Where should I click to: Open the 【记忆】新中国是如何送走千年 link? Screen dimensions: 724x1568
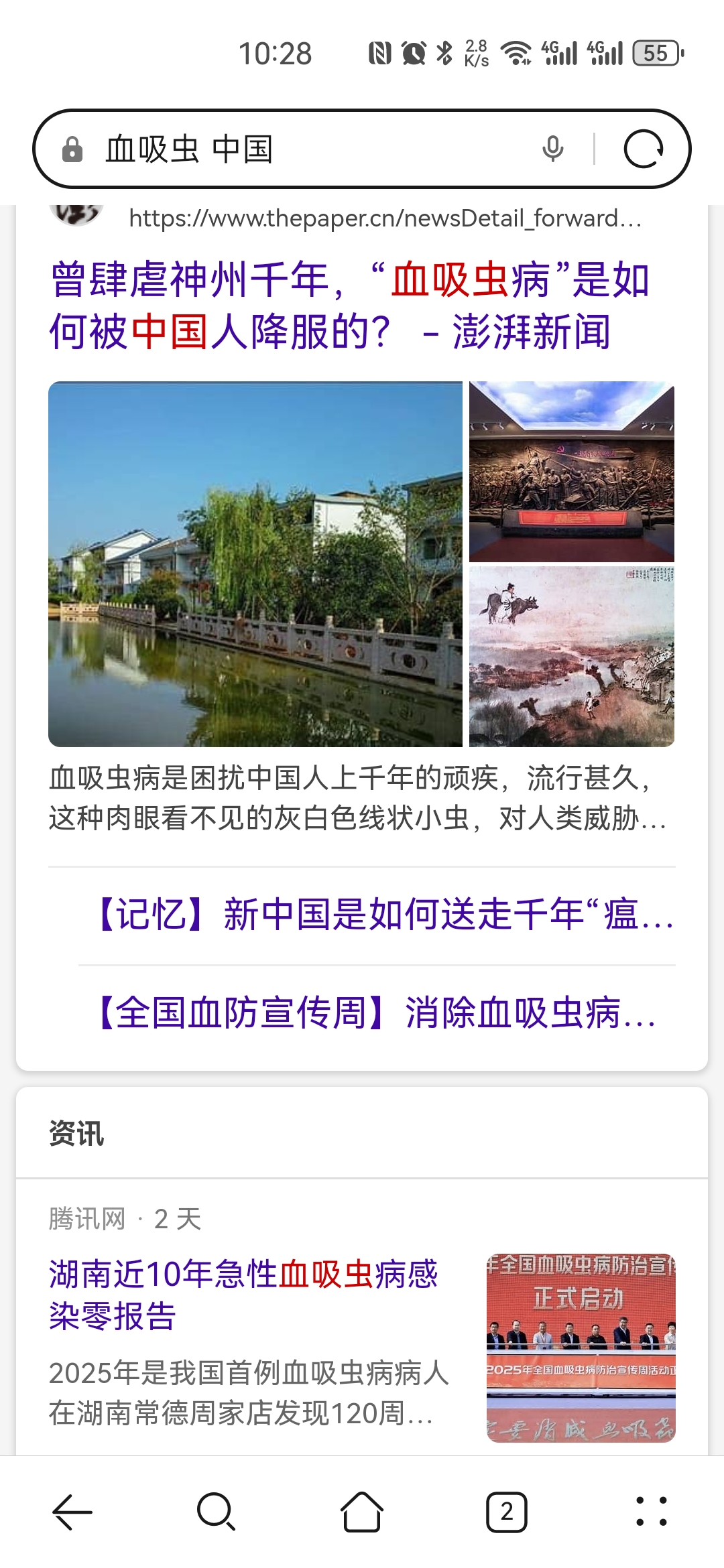coord(382,915)
